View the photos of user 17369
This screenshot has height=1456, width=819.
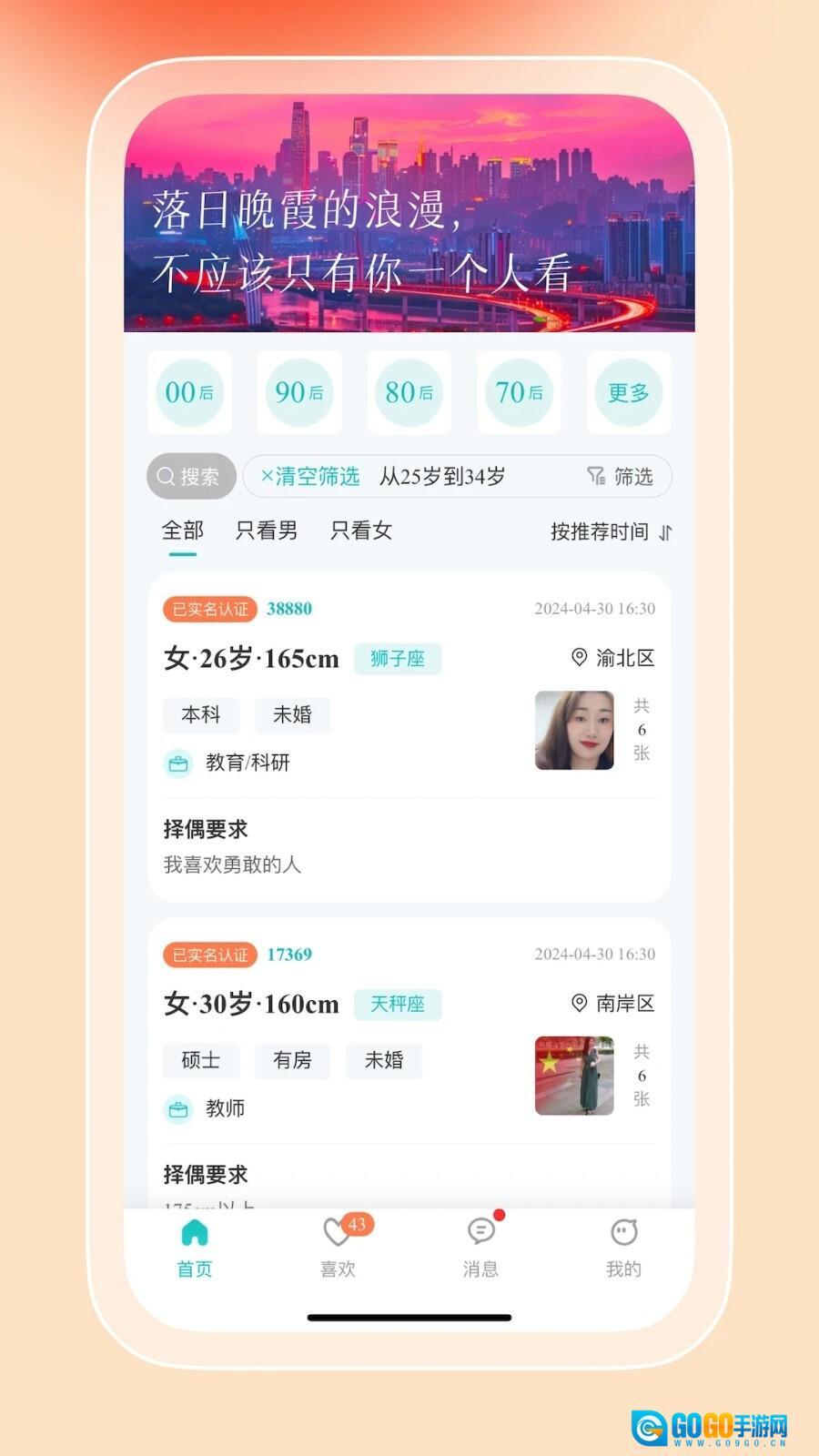click(x=574, y=1076)
